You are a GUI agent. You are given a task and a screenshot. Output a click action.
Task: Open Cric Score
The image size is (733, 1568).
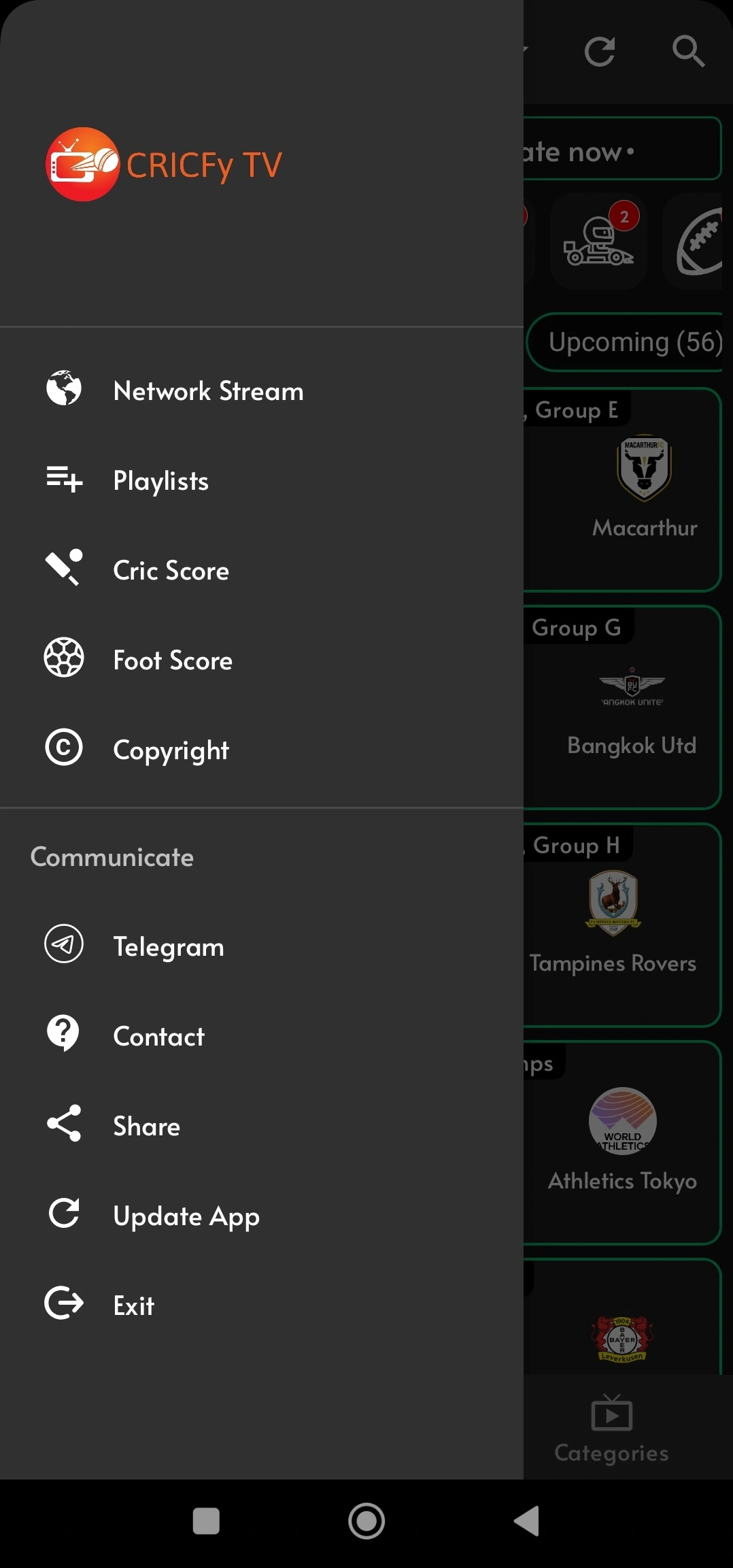pyautogui.click(x=171, y=571)
